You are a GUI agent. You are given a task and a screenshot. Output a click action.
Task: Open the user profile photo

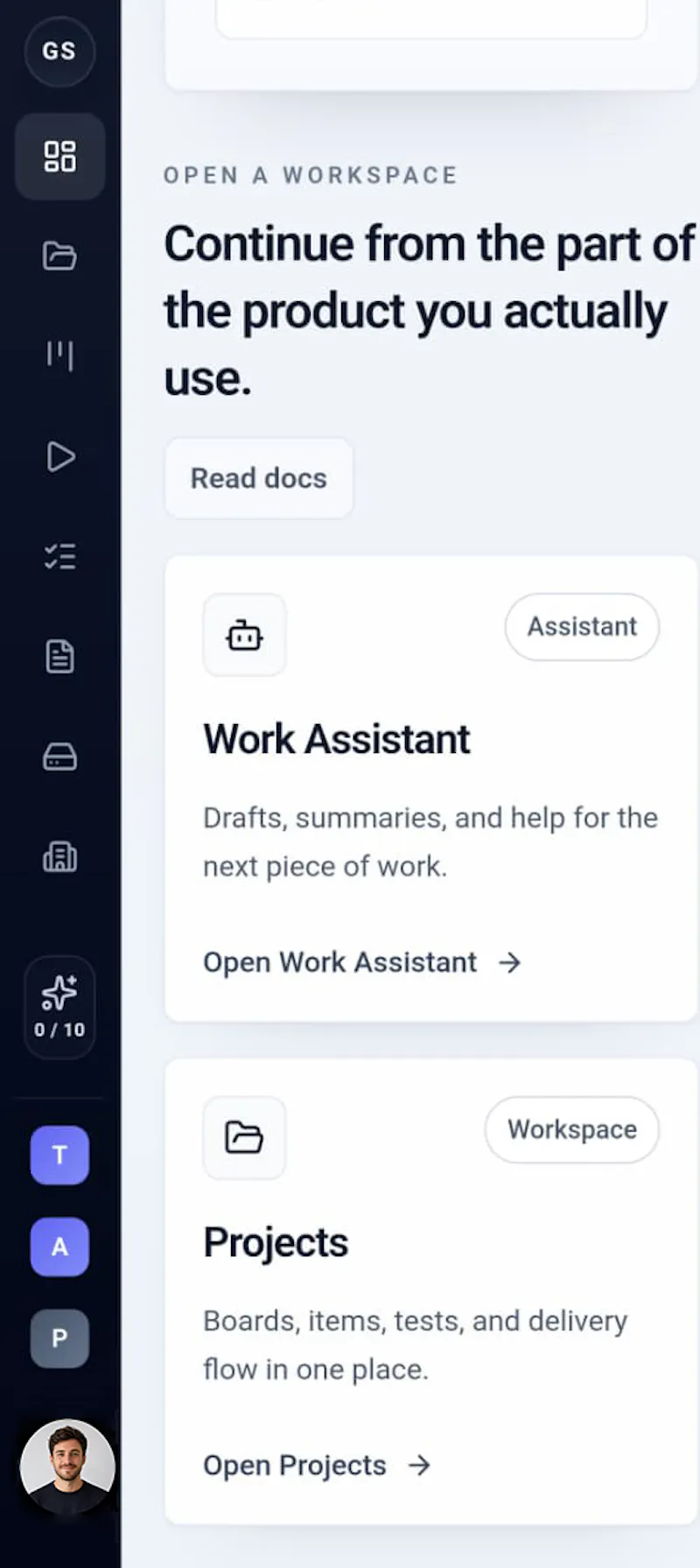click(68, 1466)
